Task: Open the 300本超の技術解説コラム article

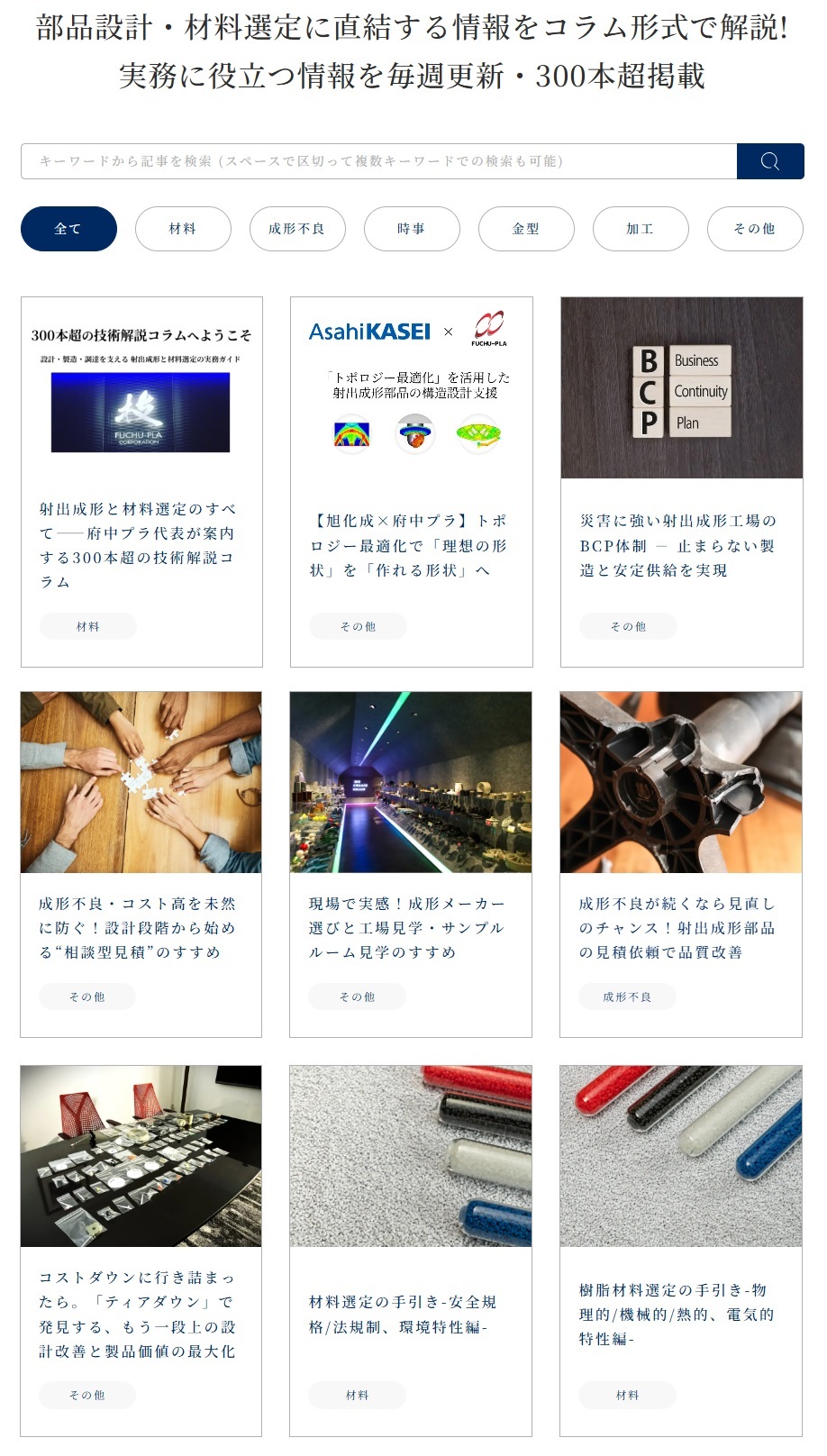Action: (x=141, y=482)
